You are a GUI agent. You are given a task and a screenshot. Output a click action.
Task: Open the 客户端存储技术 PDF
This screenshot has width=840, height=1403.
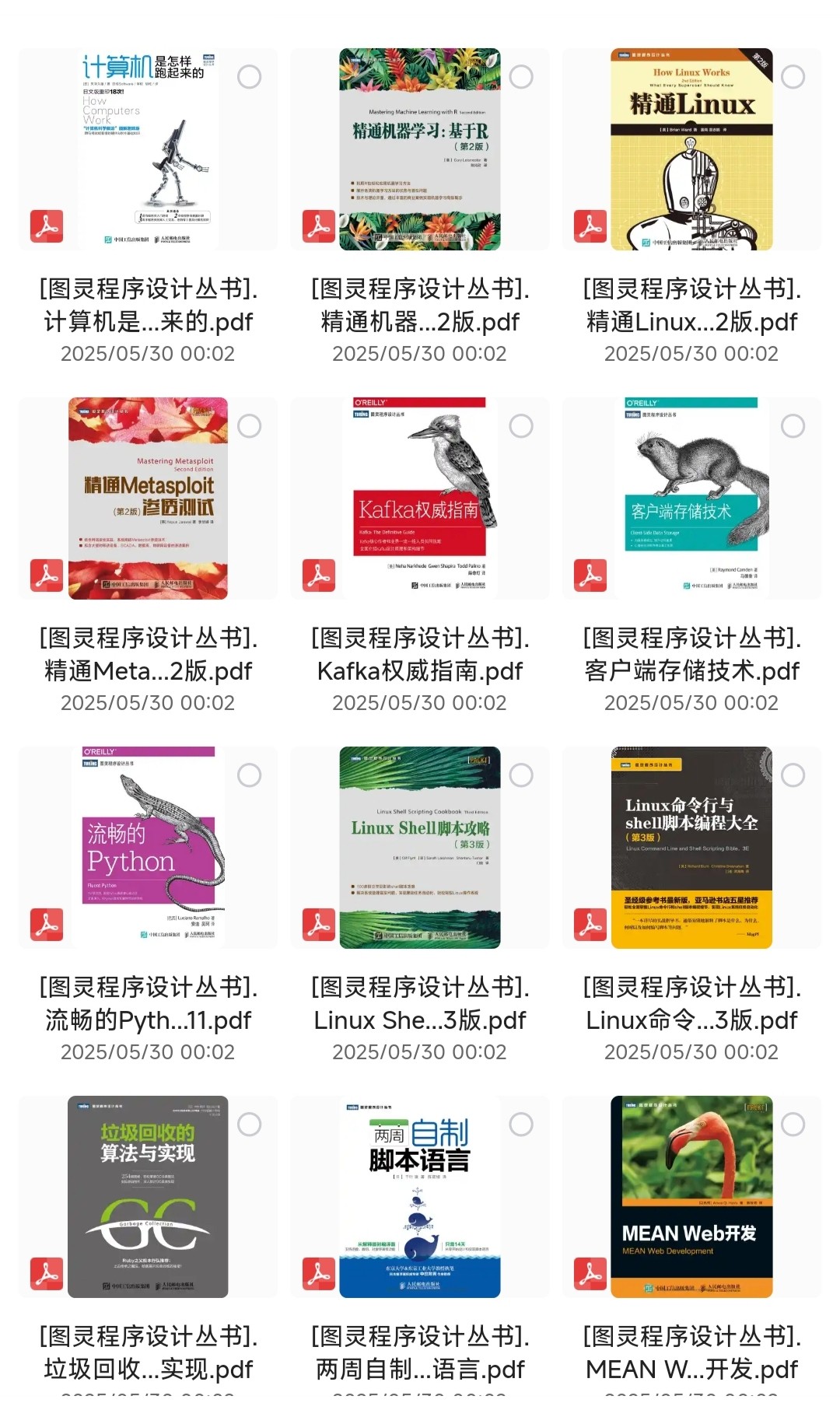point(691,499)
